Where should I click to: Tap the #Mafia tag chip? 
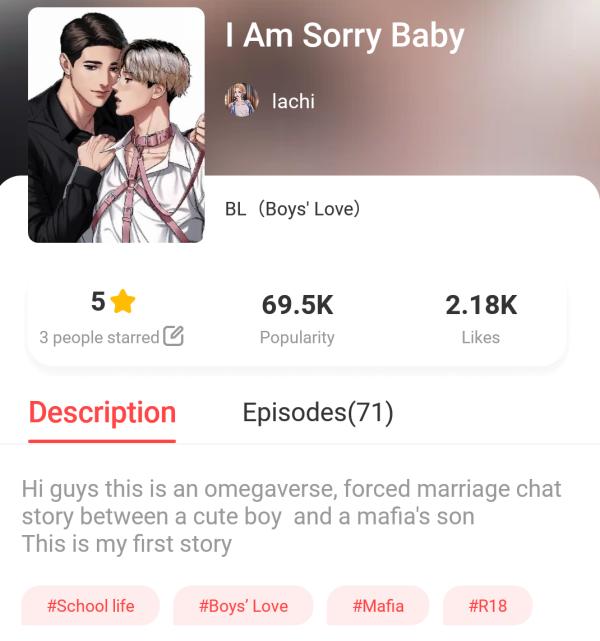coord(379,606)
